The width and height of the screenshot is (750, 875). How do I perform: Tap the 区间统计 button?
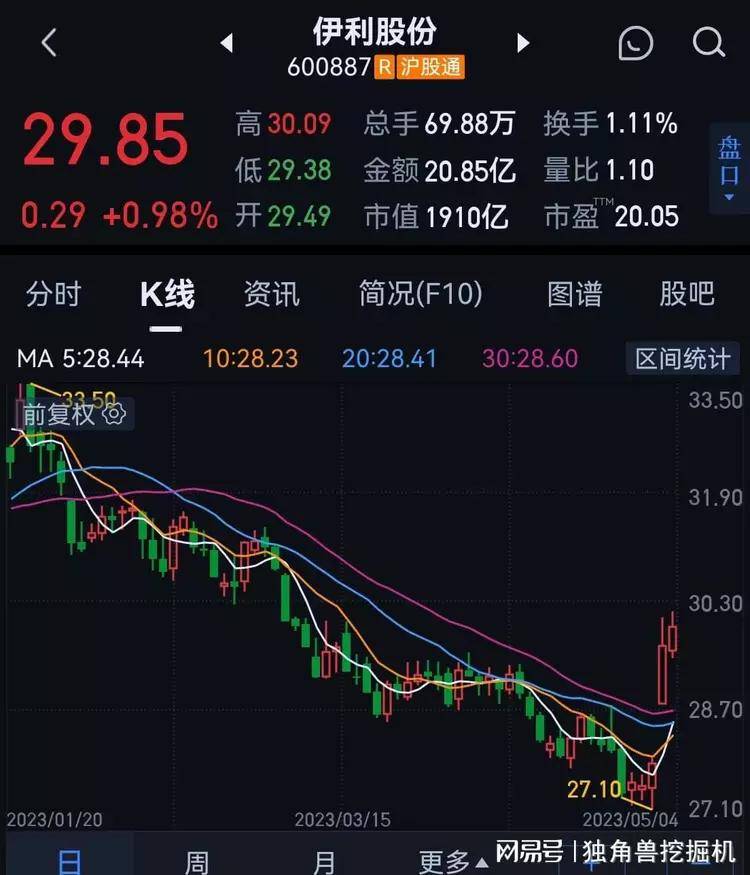point(684,358)
